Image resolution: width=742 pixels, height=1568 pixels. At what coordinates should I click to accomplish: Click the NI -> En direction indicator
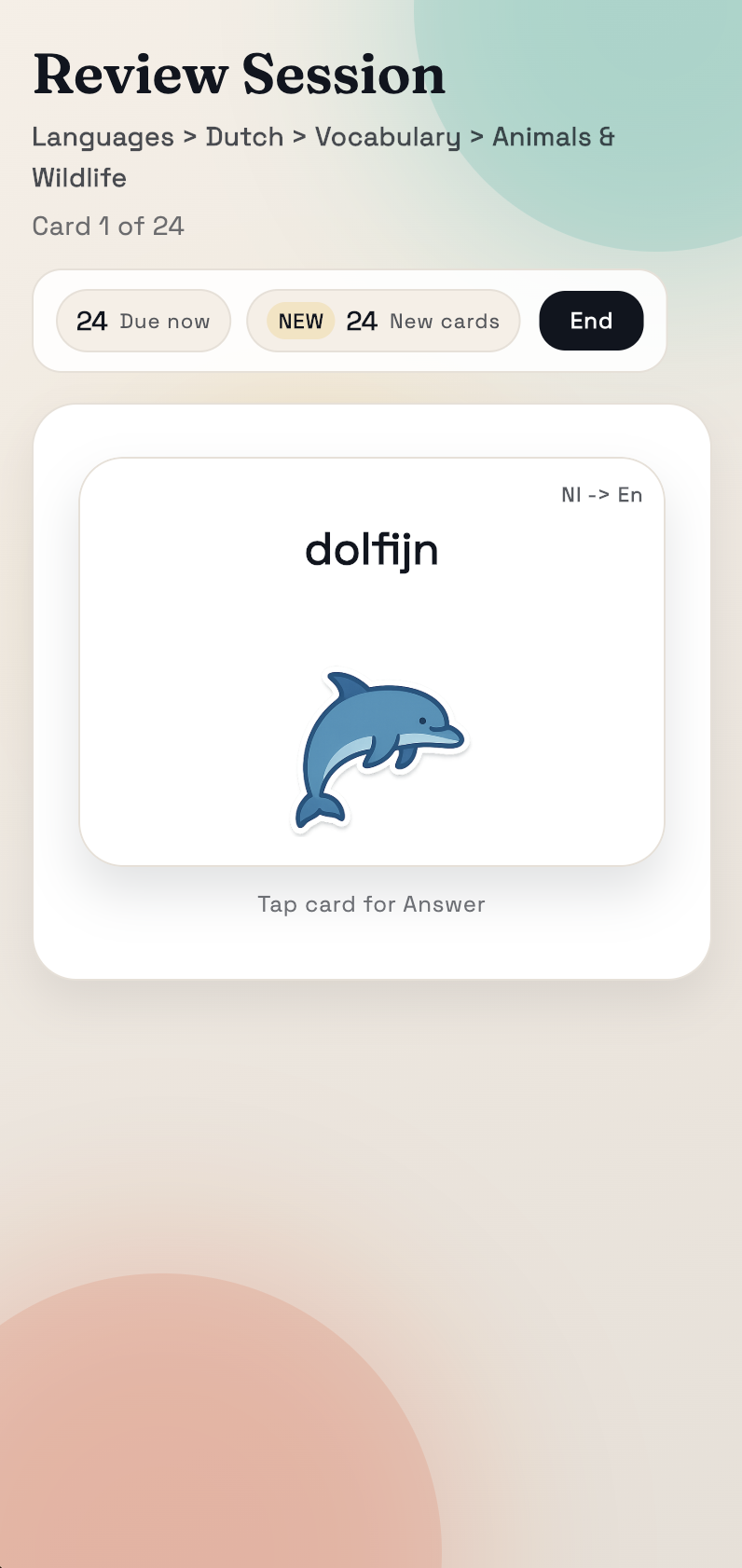[x=600, y=495]
